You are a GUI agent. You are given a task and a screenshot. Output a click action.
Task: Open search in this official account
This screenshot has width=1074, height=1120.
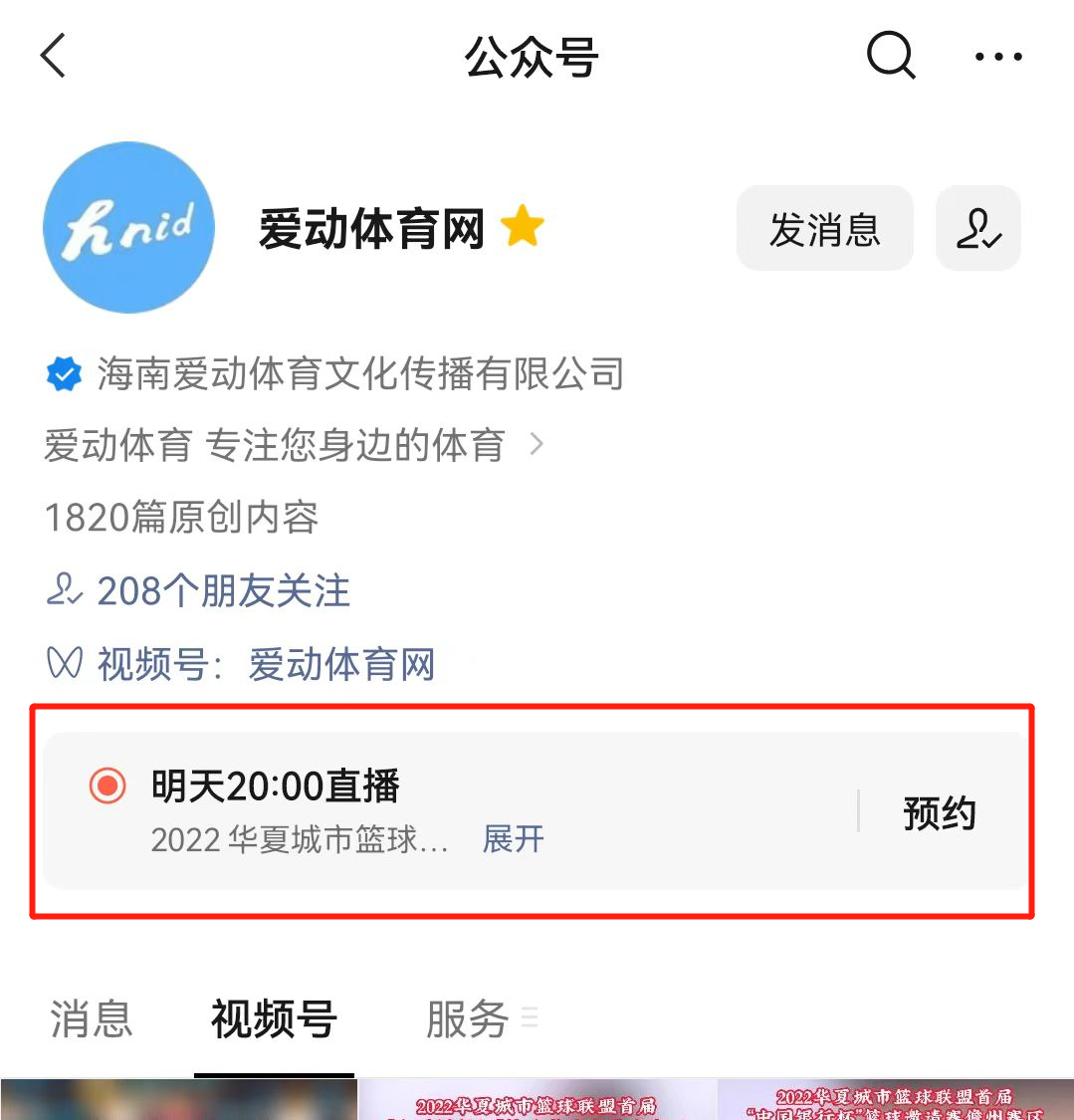click(891, 56)
